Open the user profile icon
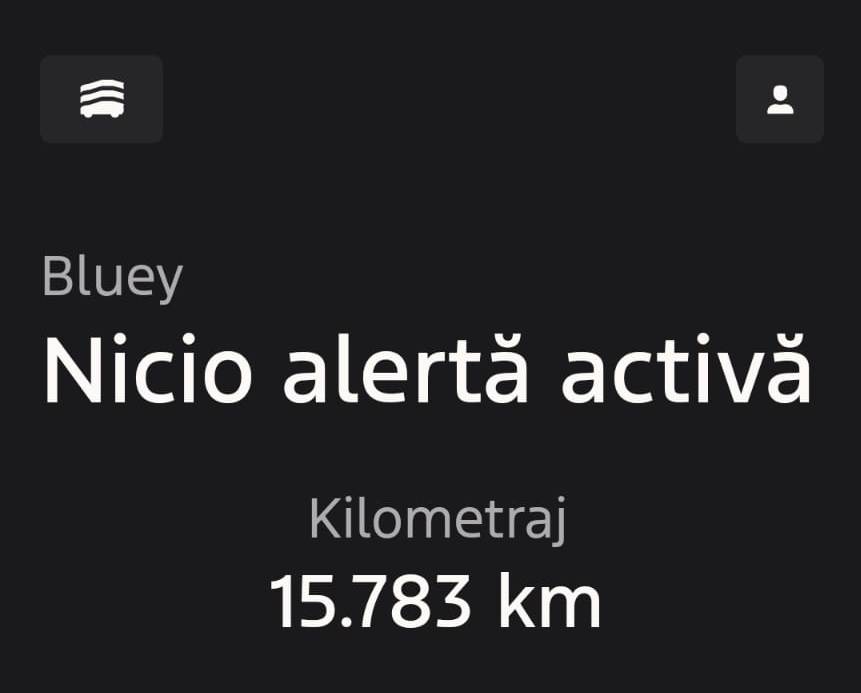 tap(779, 99)
